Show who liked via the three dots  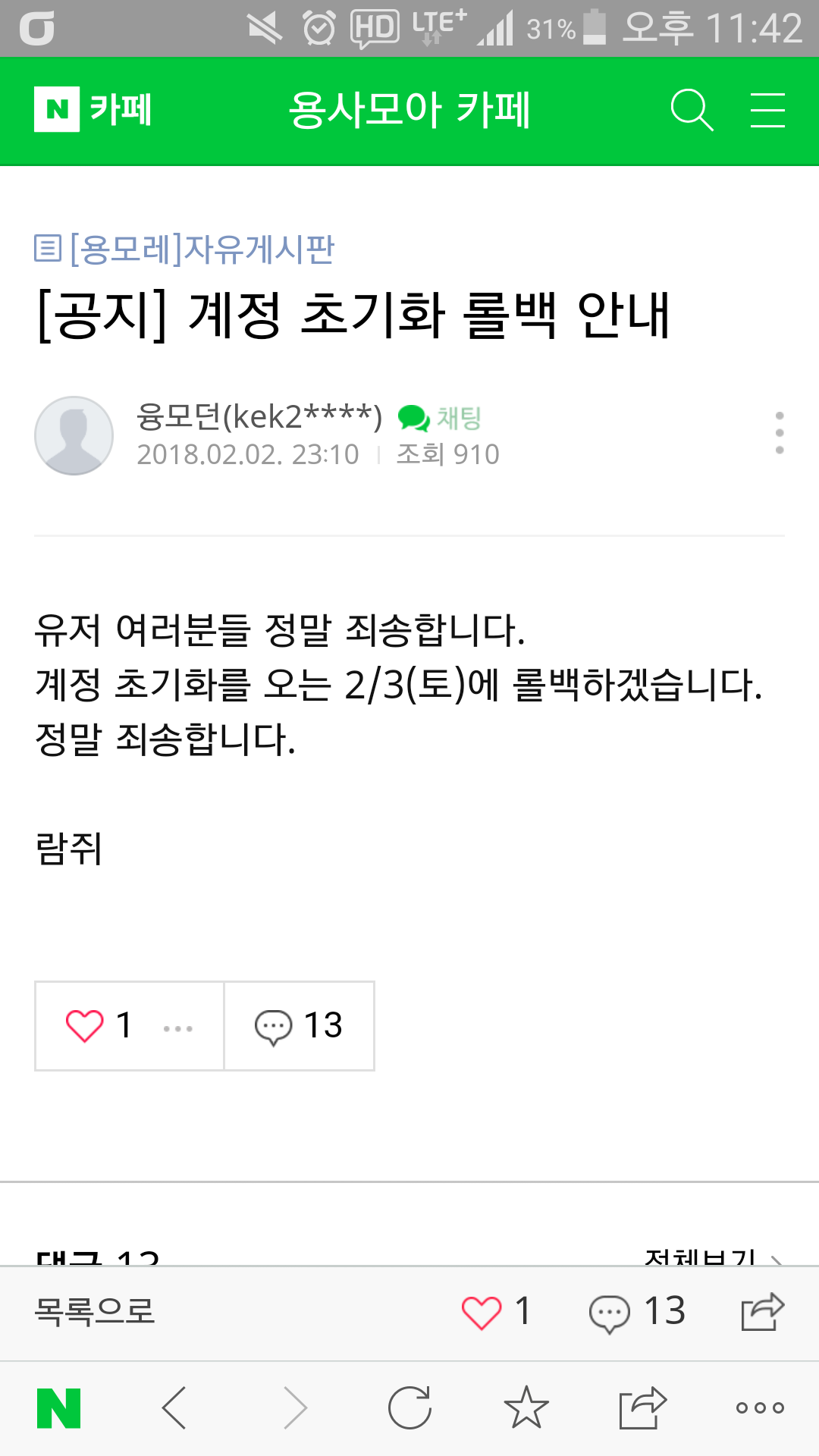(x=178, y=1028)
